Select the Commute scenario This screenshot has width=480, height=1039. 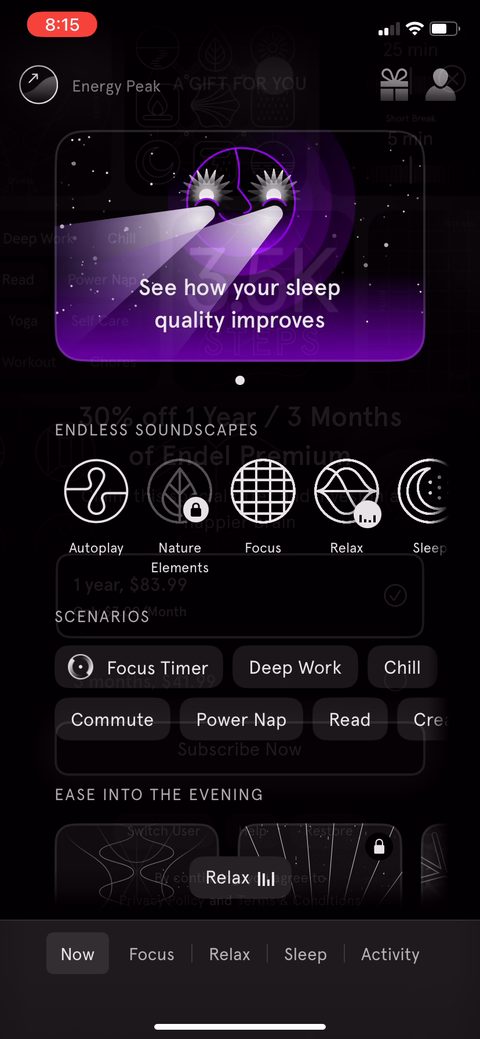click(x=112, y=720)
